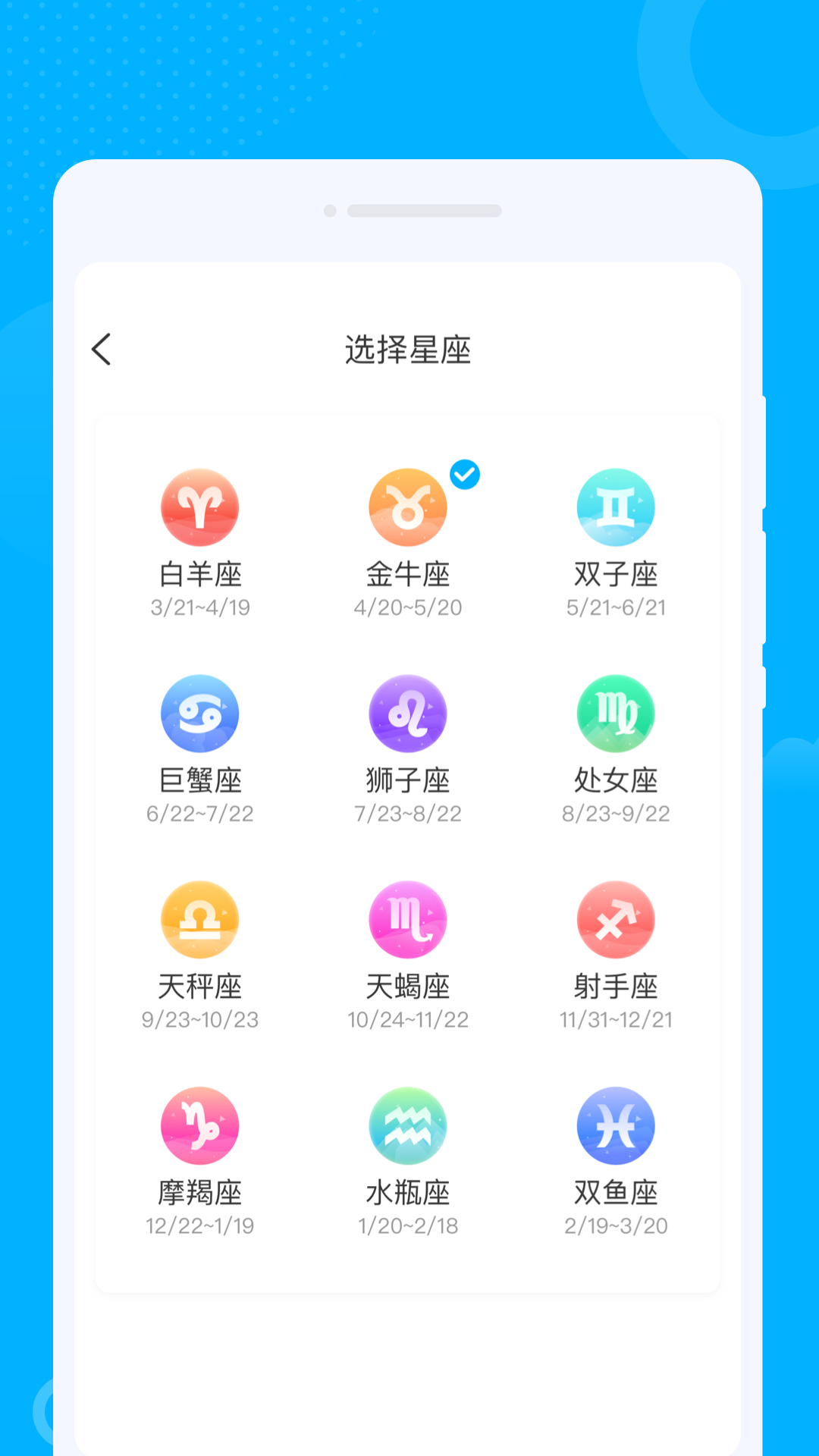
Task: Select the 双鱼座 (Pisces) zodiac icon
Action: [617, 1125]
